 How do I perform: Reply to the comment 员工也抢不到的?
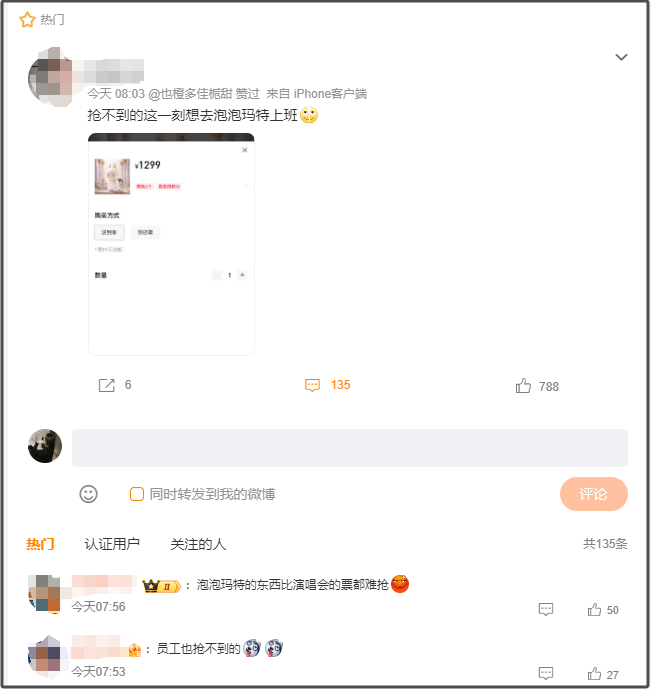pyautogui.click(x=546, y=674)
